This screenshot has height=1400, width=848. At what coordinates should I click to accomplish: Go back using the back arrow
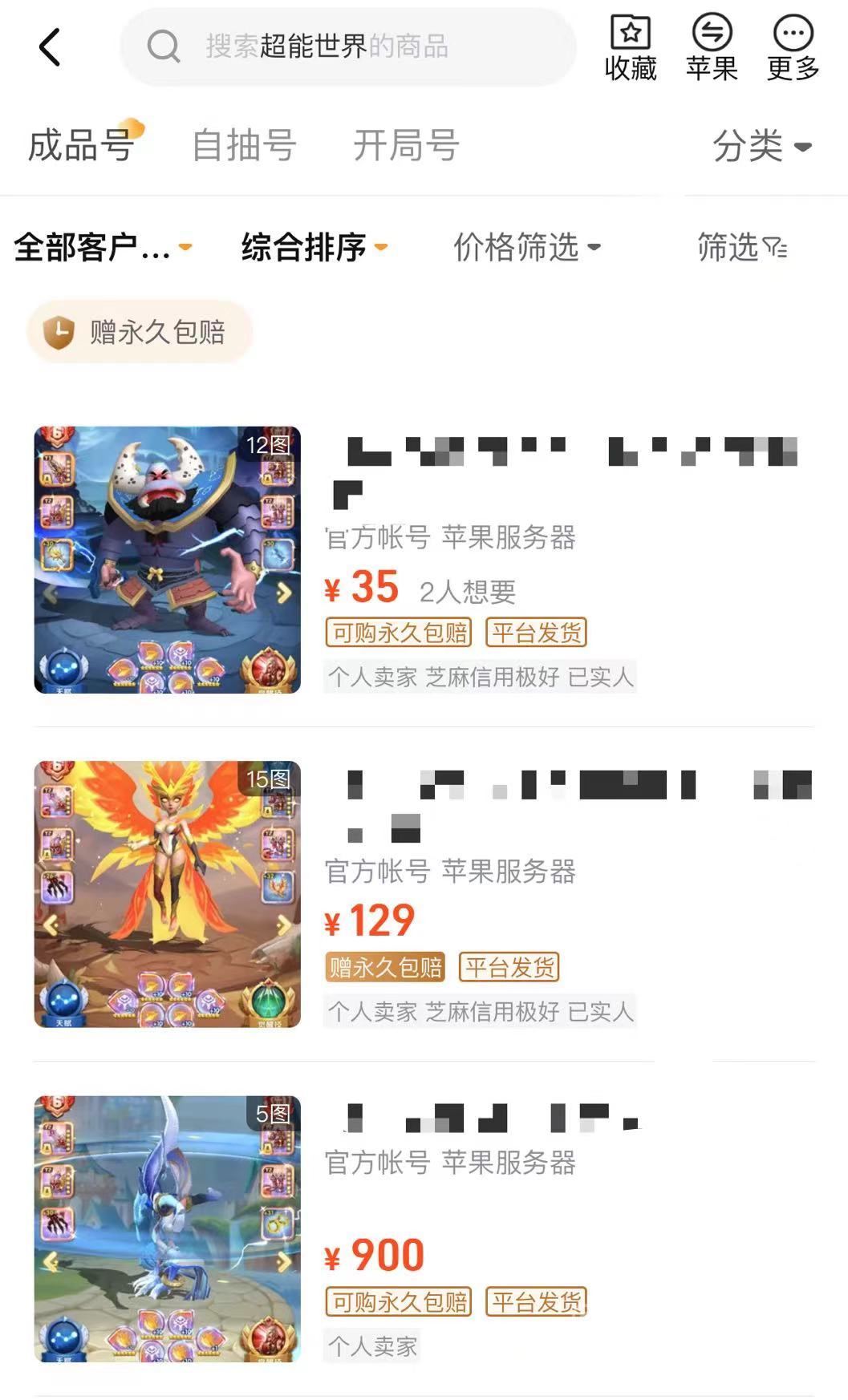coord(50,47)
